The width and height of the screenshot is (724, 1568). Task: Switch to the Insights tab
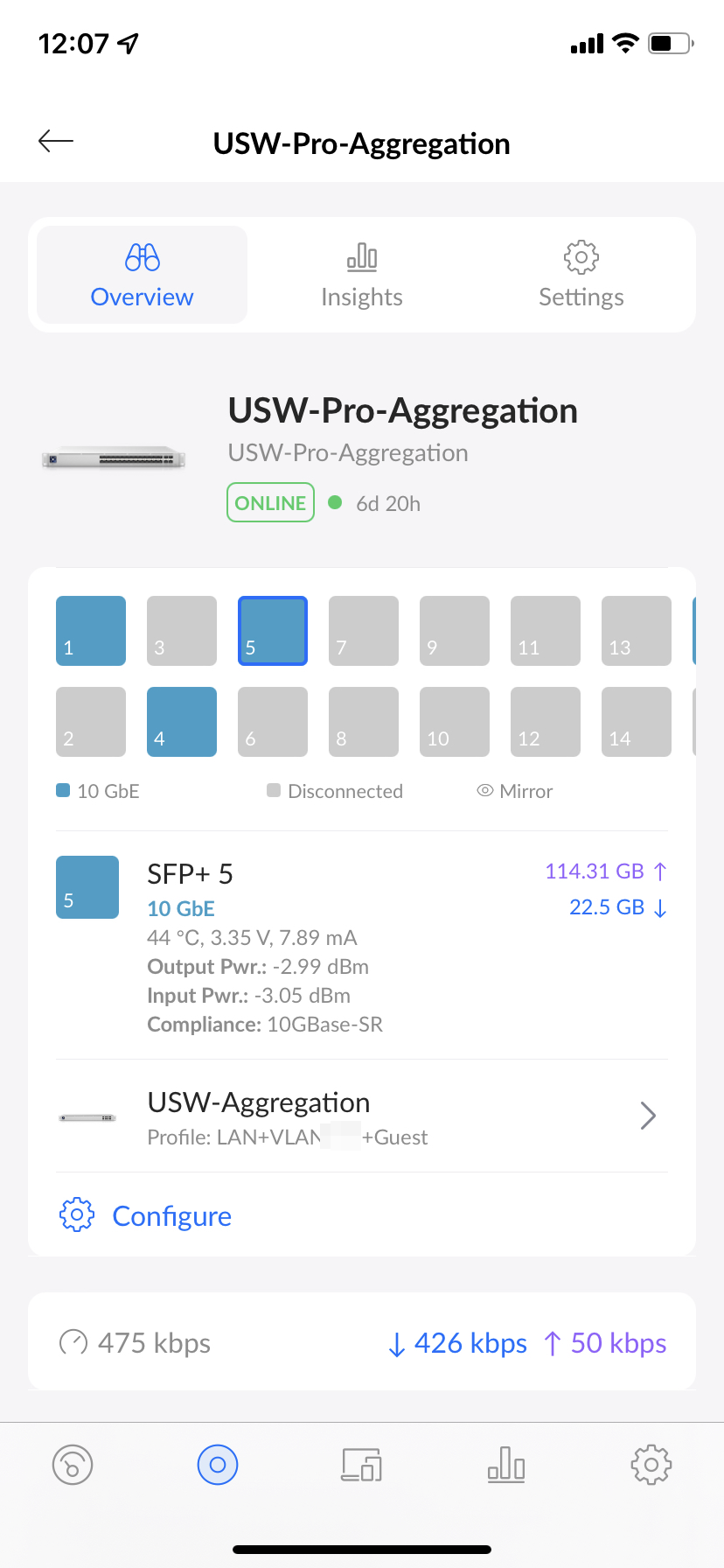coord(362,276)
